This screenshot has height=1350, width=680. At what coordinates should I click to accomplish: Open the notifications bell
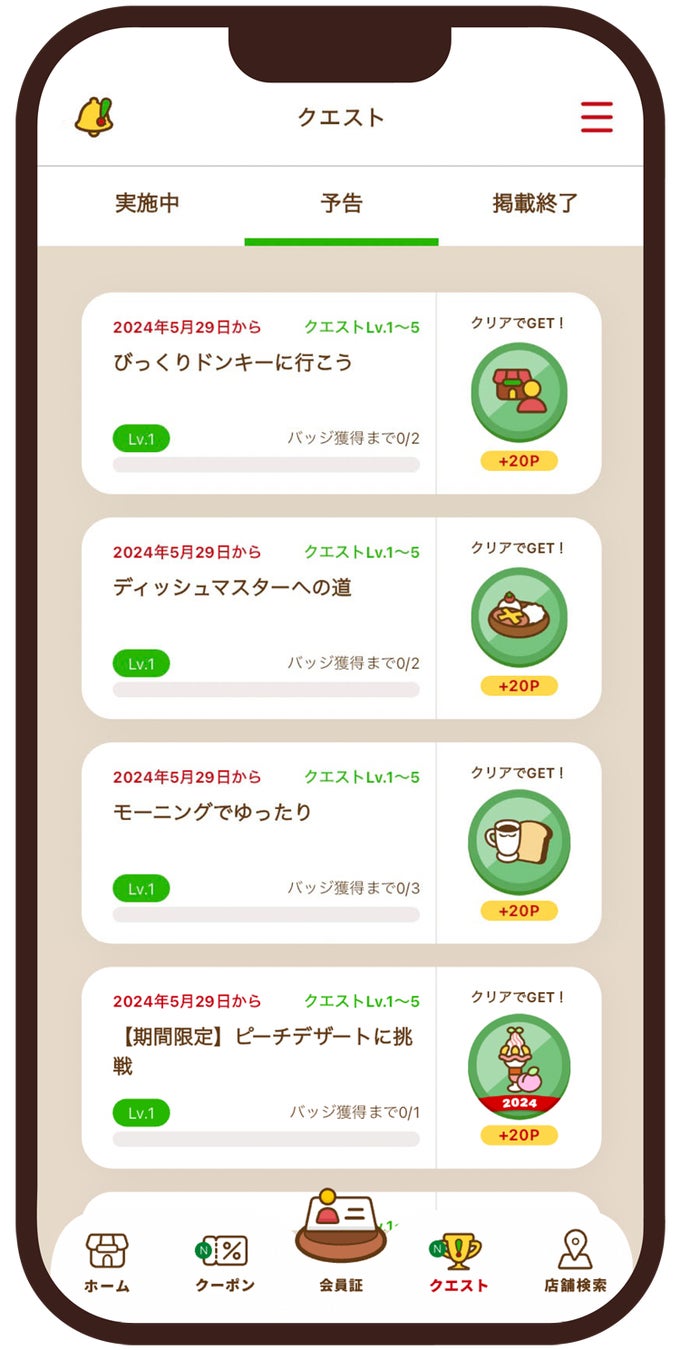[x=95, y=117]
